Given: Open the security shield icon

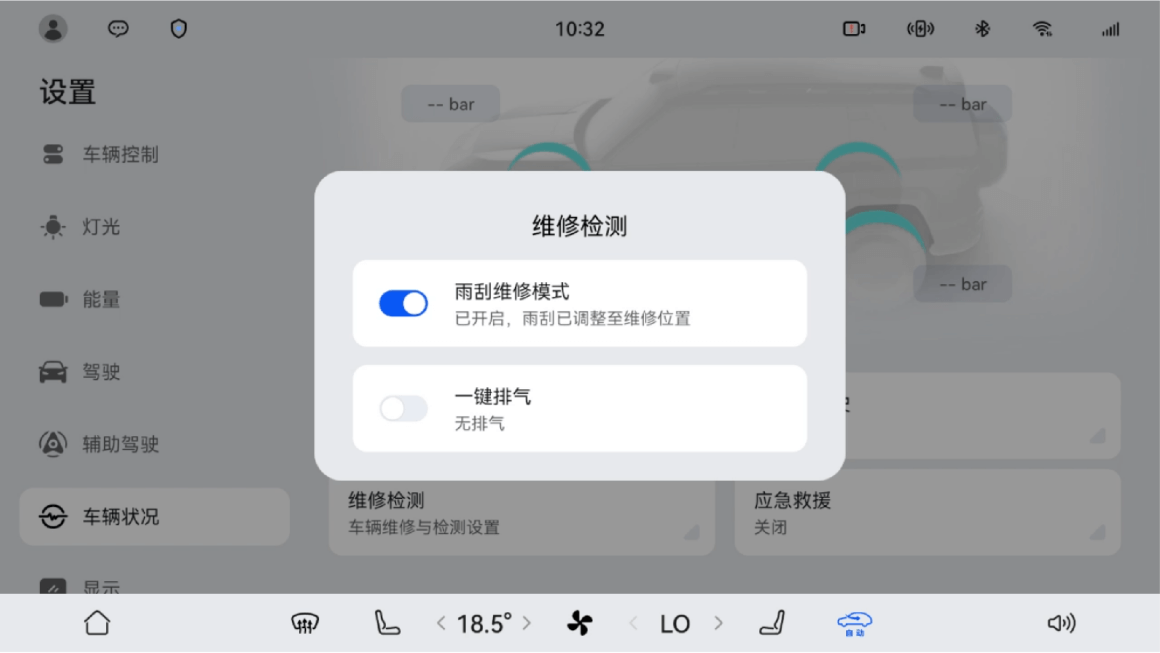Looking at the screenshot, I should coord(179,29).
